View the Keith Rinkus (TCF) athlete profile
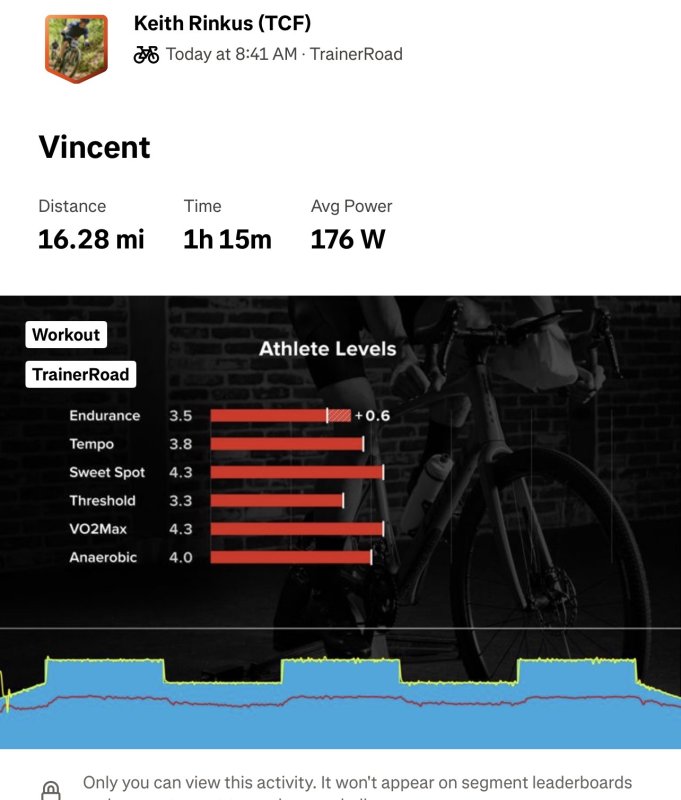The height and width of the screenshot is (800, 681). tap(222, 23)
